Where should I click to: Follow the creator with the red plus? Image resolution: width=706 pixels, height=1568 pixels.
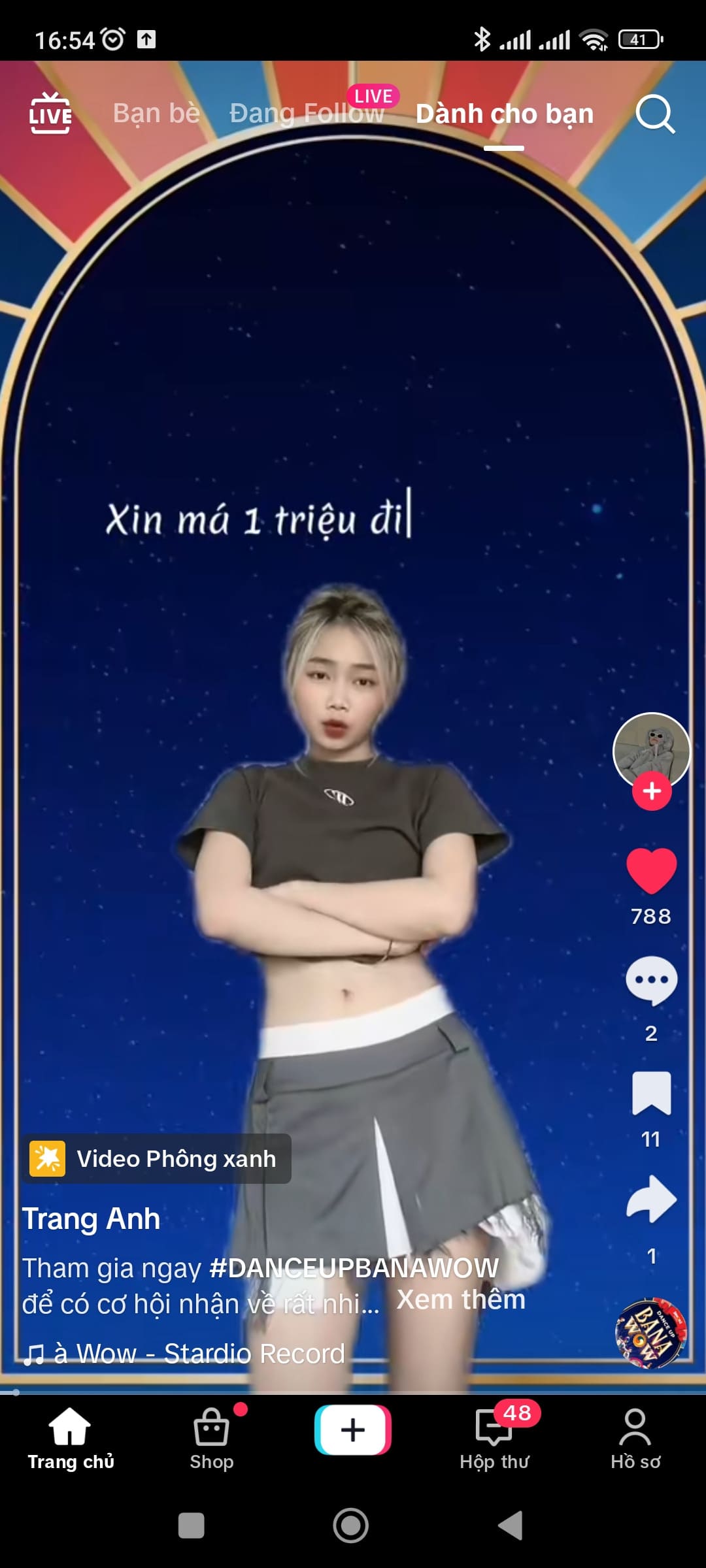click(651, 791)
